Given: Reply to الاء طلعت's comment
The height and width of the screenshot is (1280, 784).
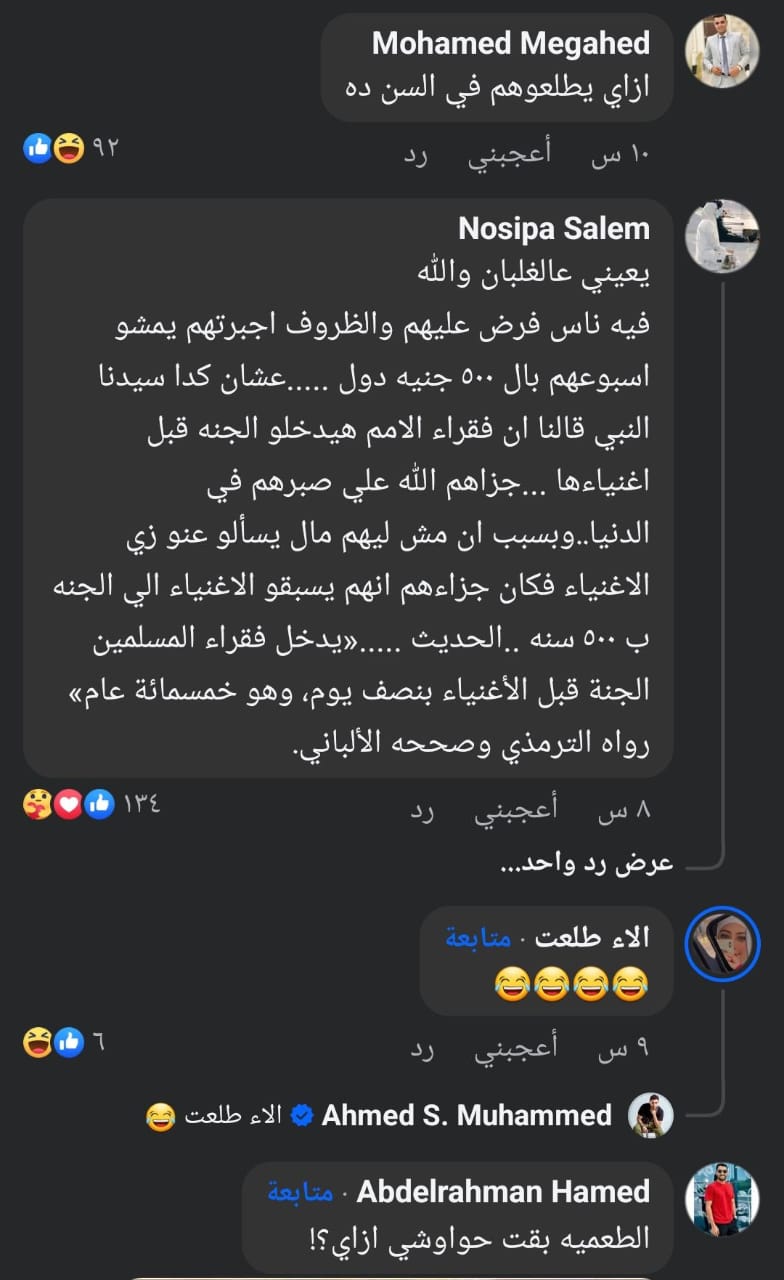Looking at the screenshot, I should point(424,1049).
